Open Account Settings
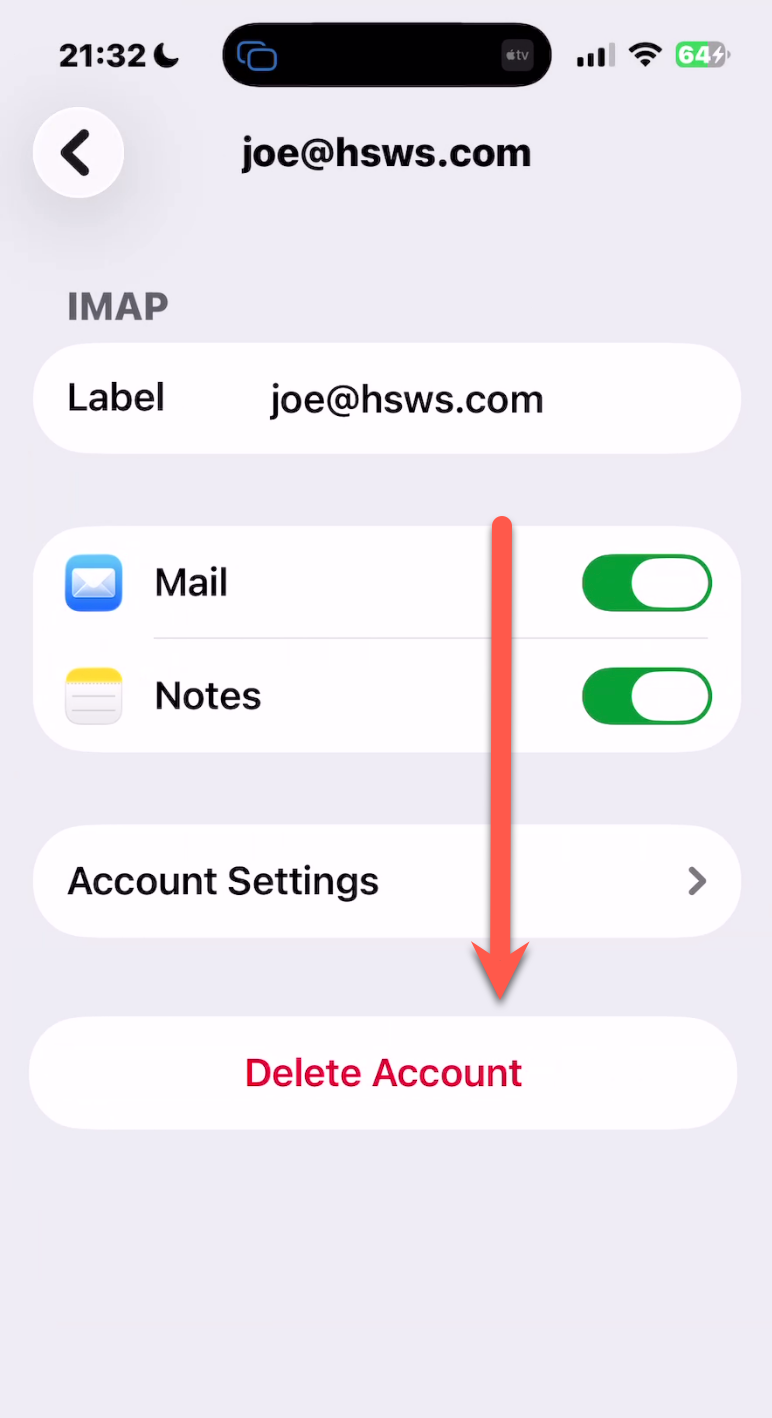Image resolution: width=772 pixels, height=1418 pixels. tap(386, 881)
